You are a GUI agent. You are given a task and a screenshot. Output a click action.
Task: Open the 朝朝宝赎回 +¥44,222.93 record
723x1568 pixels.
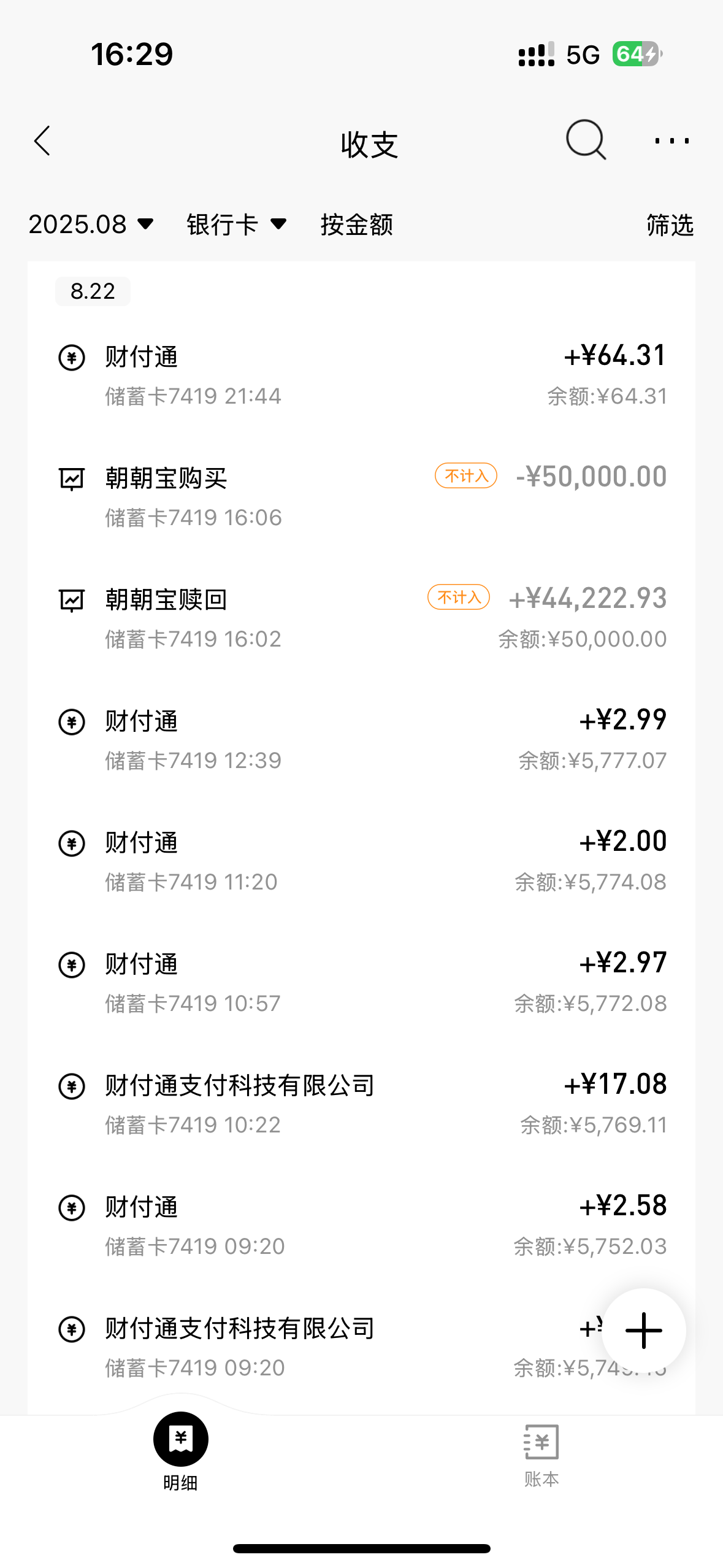pyautogui.click(x=361, y=618)
